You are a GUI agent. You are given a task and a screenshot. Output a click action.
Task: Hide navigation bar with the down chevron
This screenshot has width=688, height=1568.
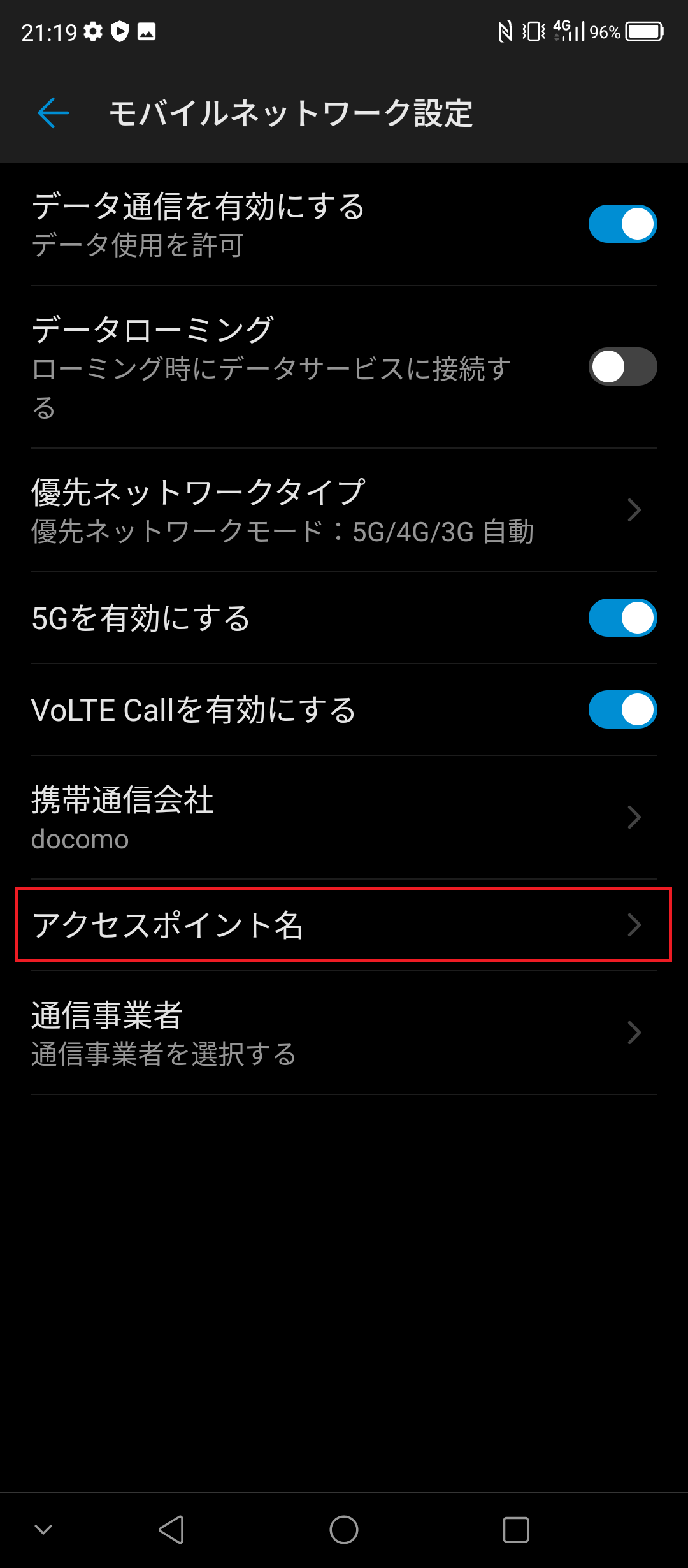pos(43,1530)
